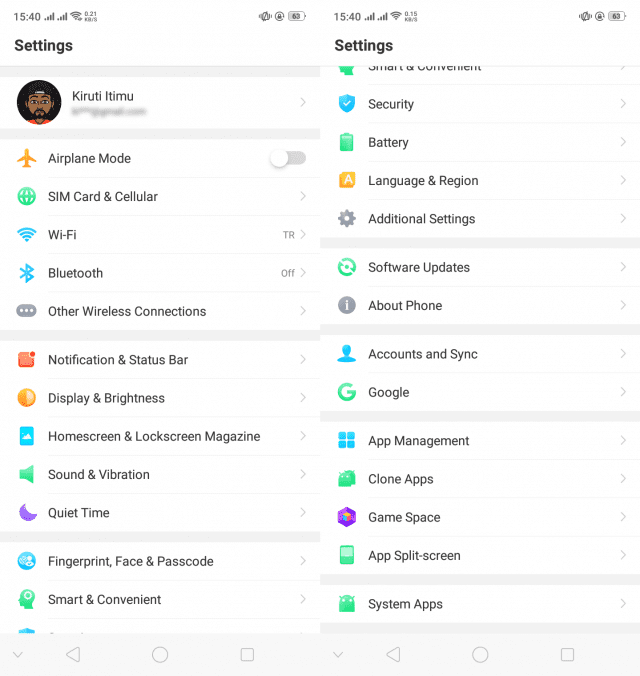Open Game Space settings
640x676 pixels.
coord(480,517)
